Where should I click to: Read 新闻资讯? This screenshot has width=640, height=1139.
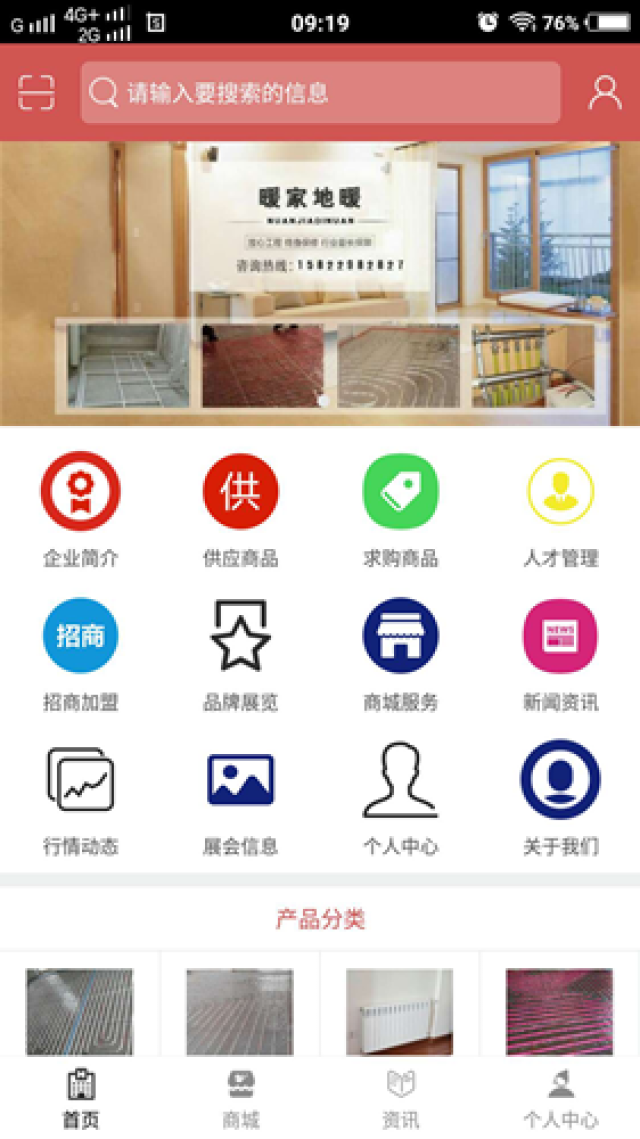click(x=560, y=652)
